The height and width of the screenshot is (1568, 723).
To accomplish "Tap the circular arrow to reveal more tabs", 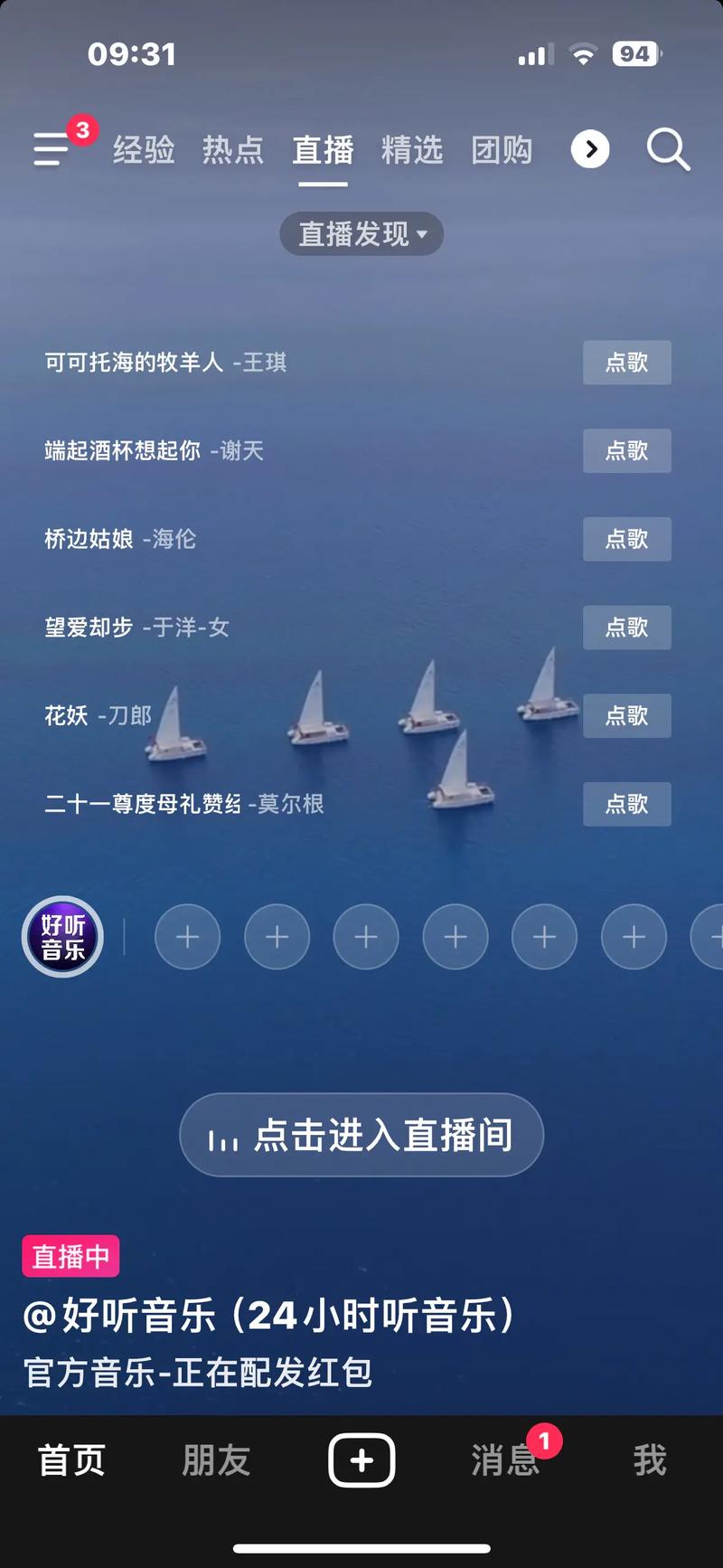I will [590, 149].
